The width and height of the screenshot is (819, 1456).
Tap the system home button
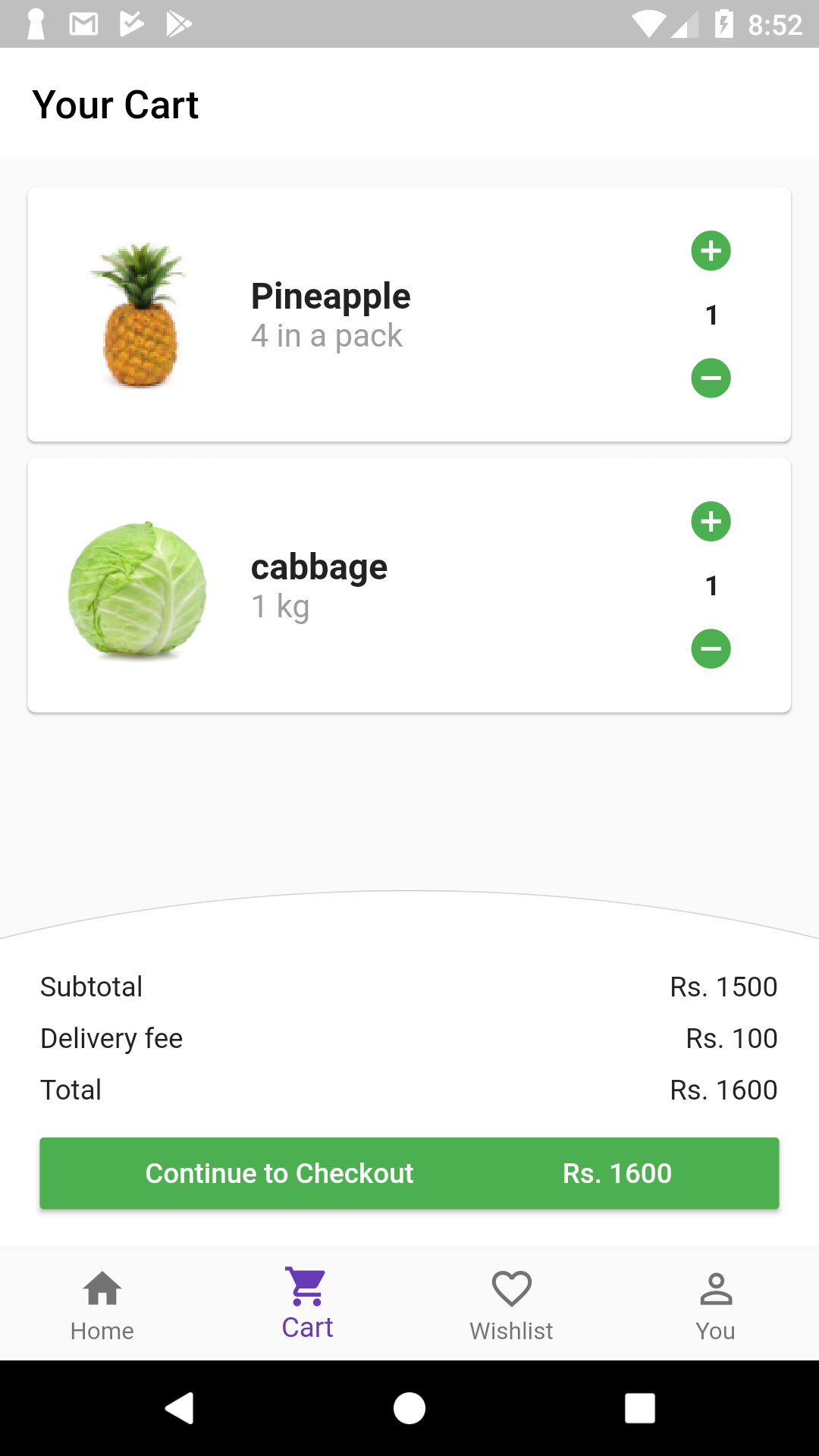(x=409, y=1408)
